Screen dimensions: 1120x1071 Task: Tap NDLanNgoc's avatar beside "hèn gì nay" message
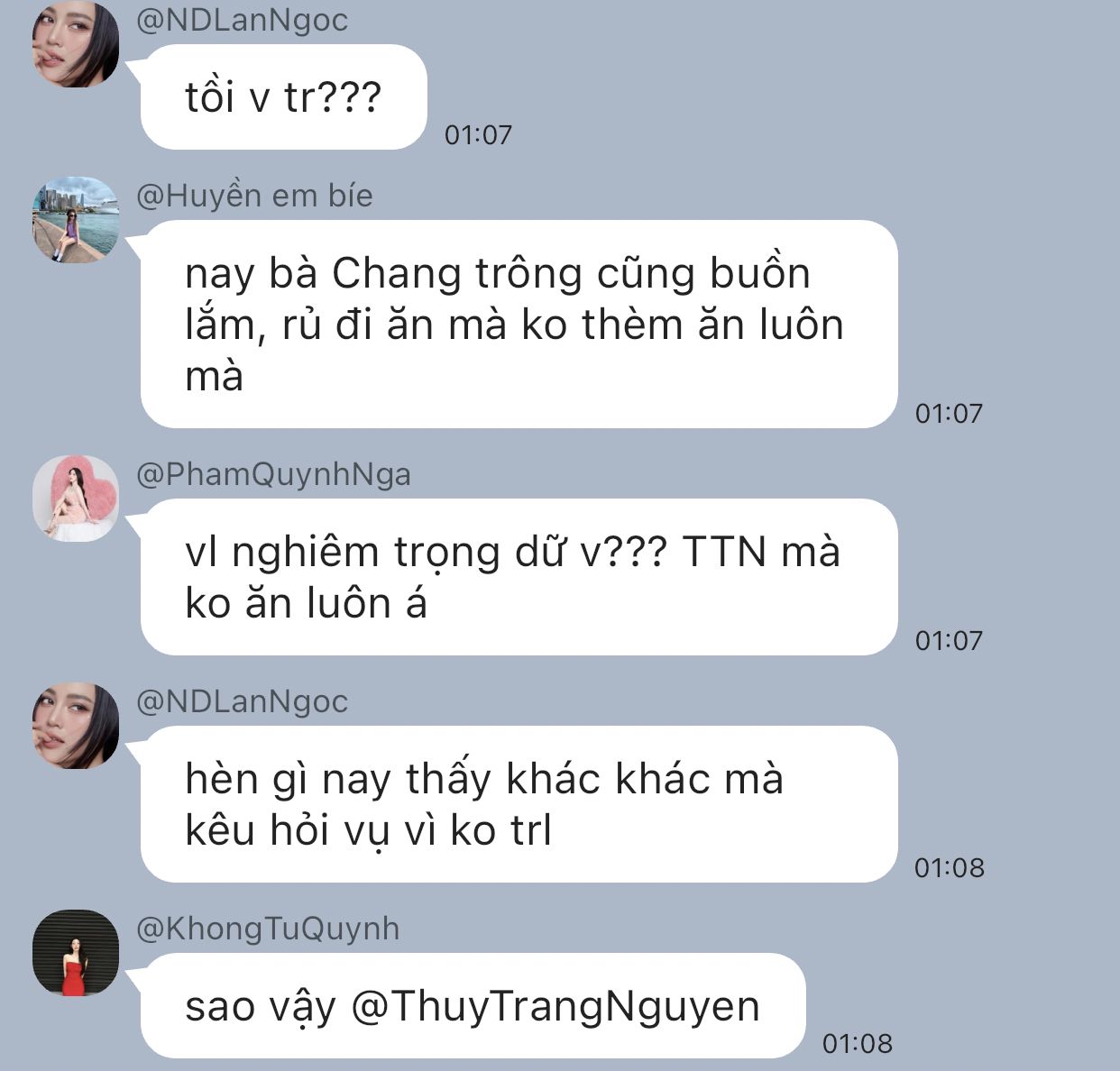tap(76, 726)
